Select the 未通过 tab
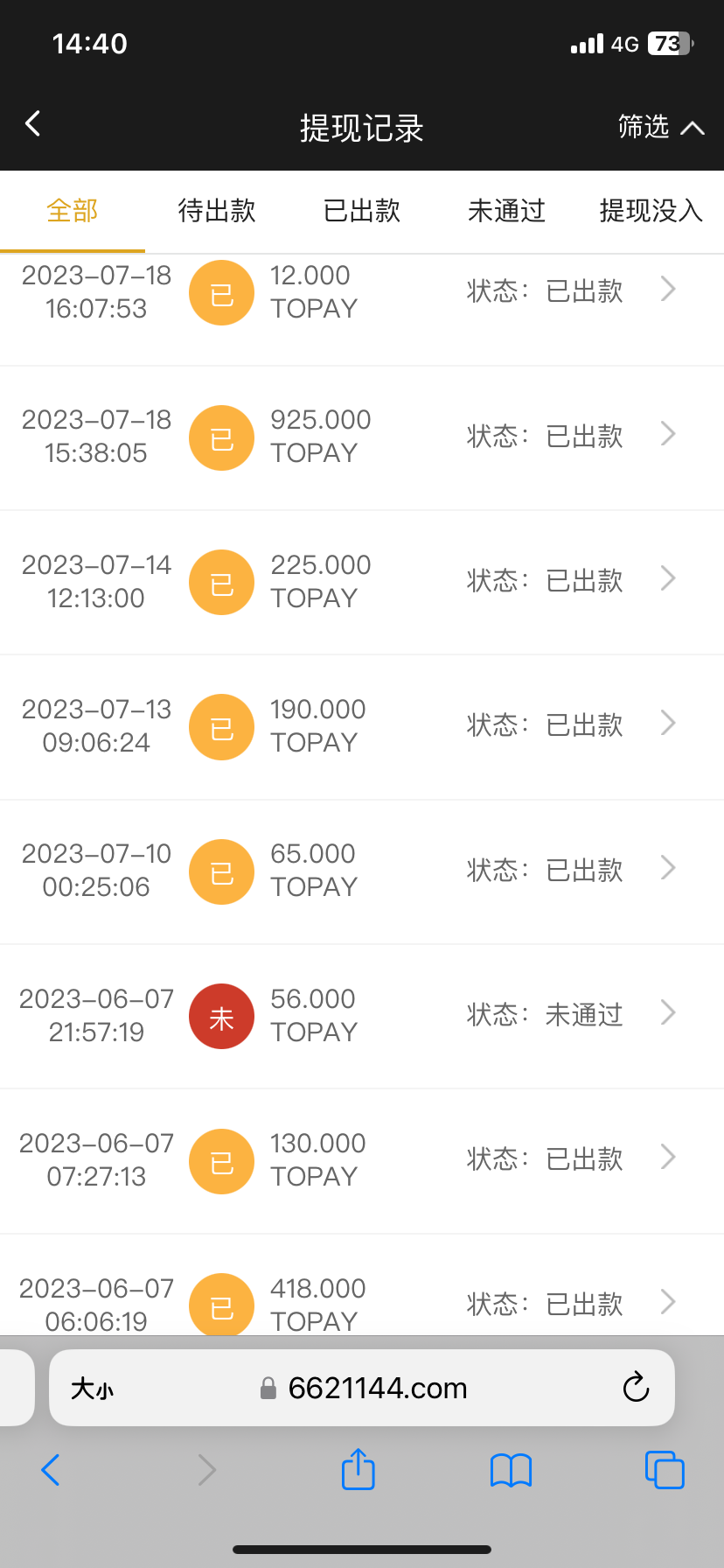This screenshot has height=1568, width=724. [x=506, y=211]
